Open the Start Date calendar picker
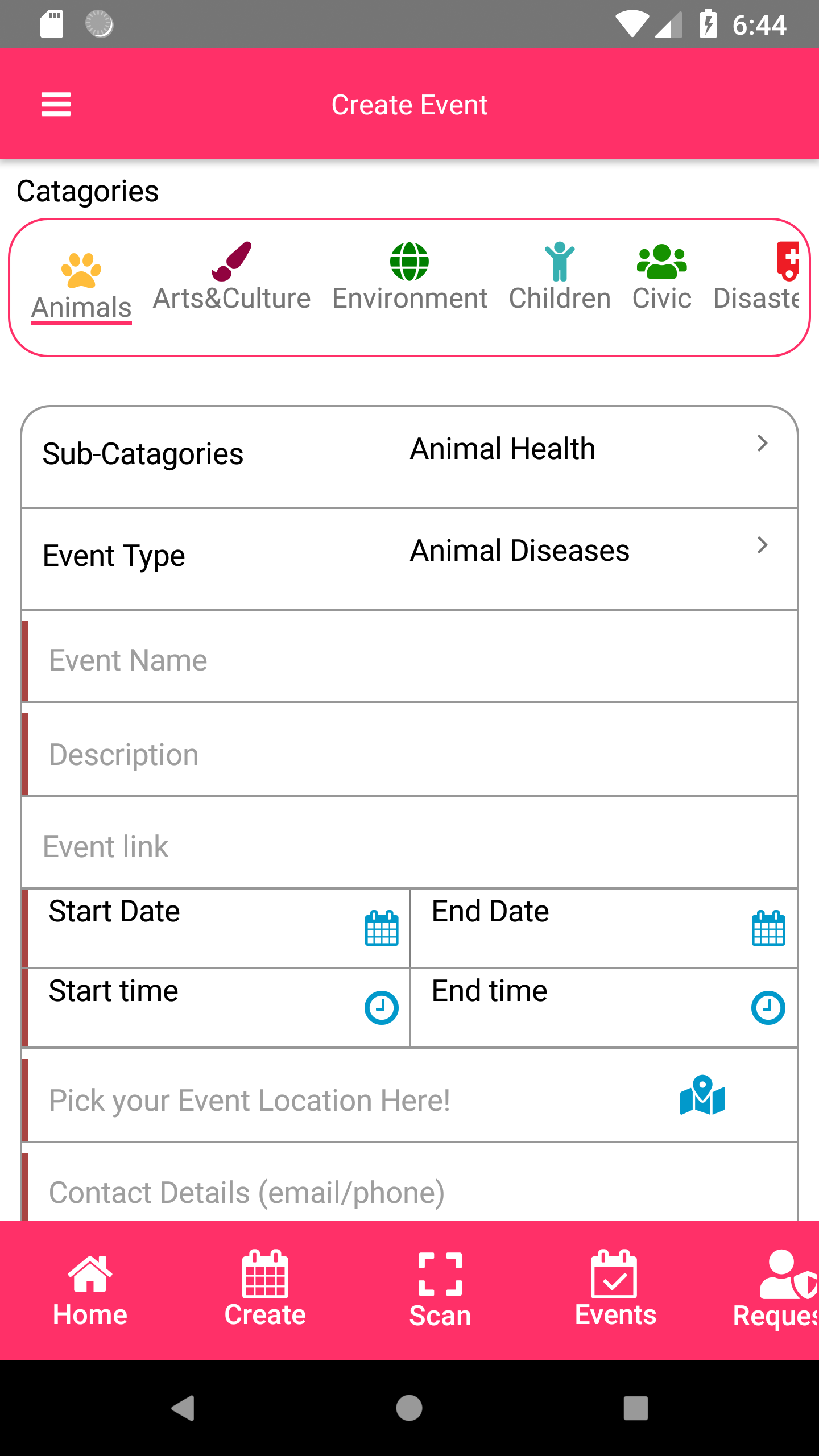 coord(381,928)
